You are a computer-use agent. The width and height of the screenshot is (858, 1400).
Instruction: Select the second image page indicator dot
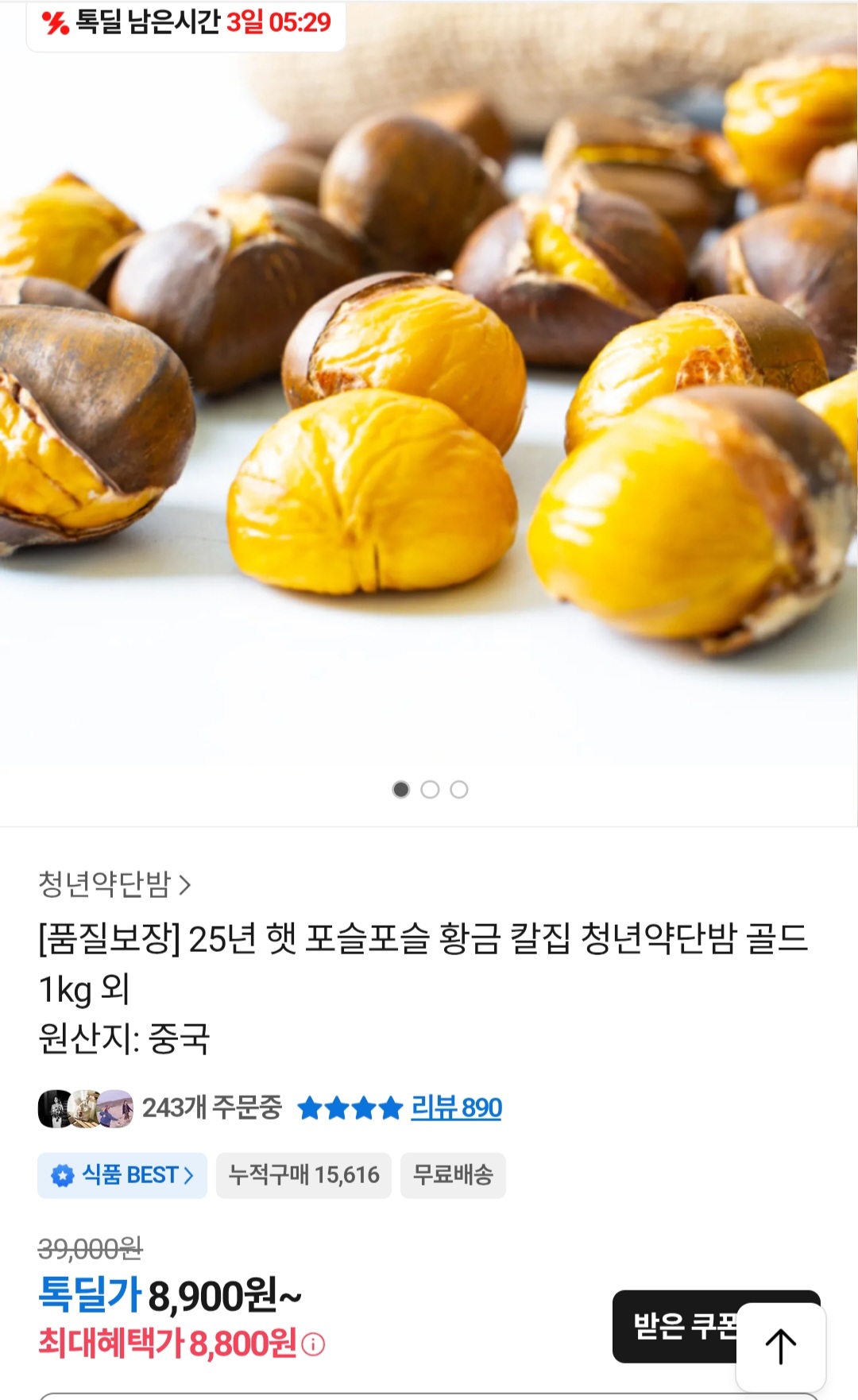tap(430, 789)
